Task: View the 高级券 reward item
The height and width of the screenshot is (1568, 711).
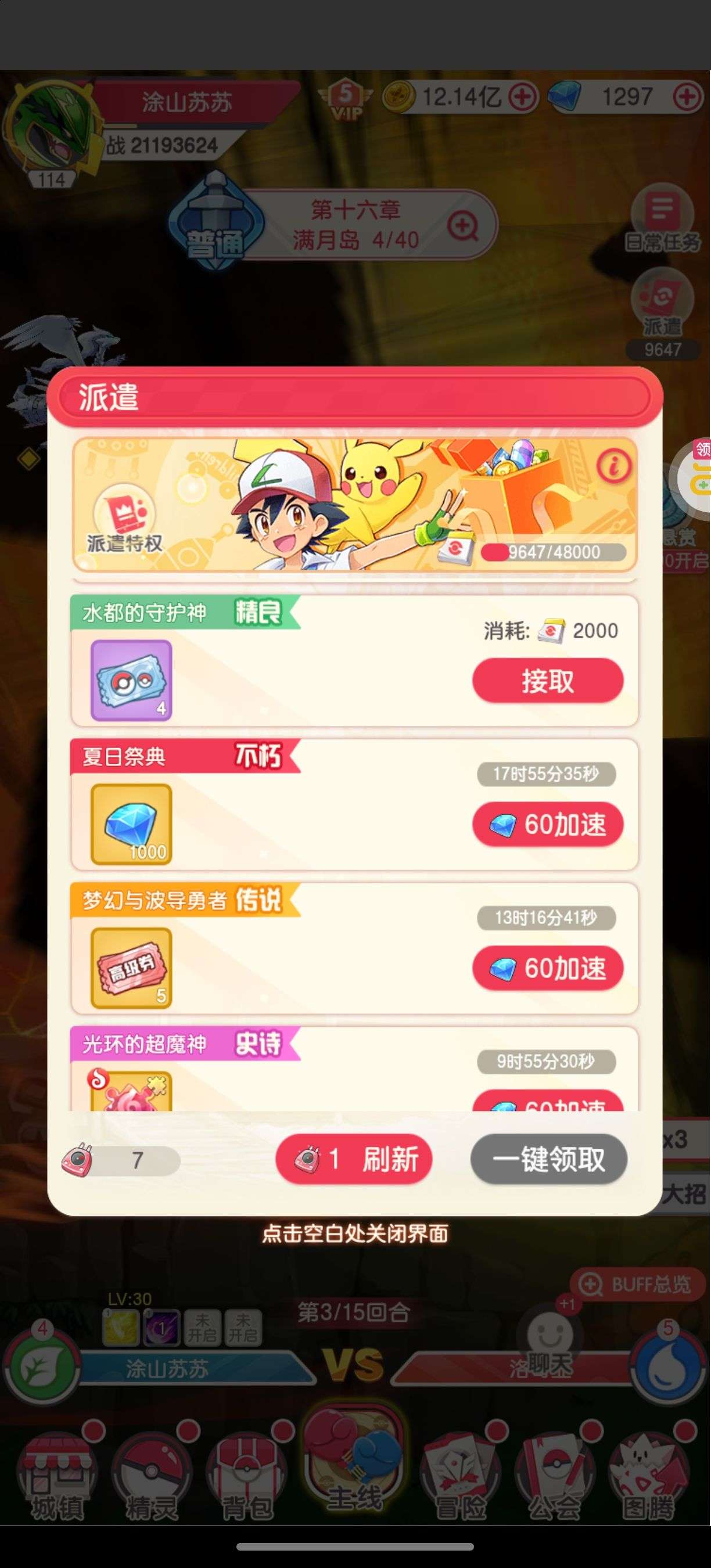Action: tap(131, 968)
